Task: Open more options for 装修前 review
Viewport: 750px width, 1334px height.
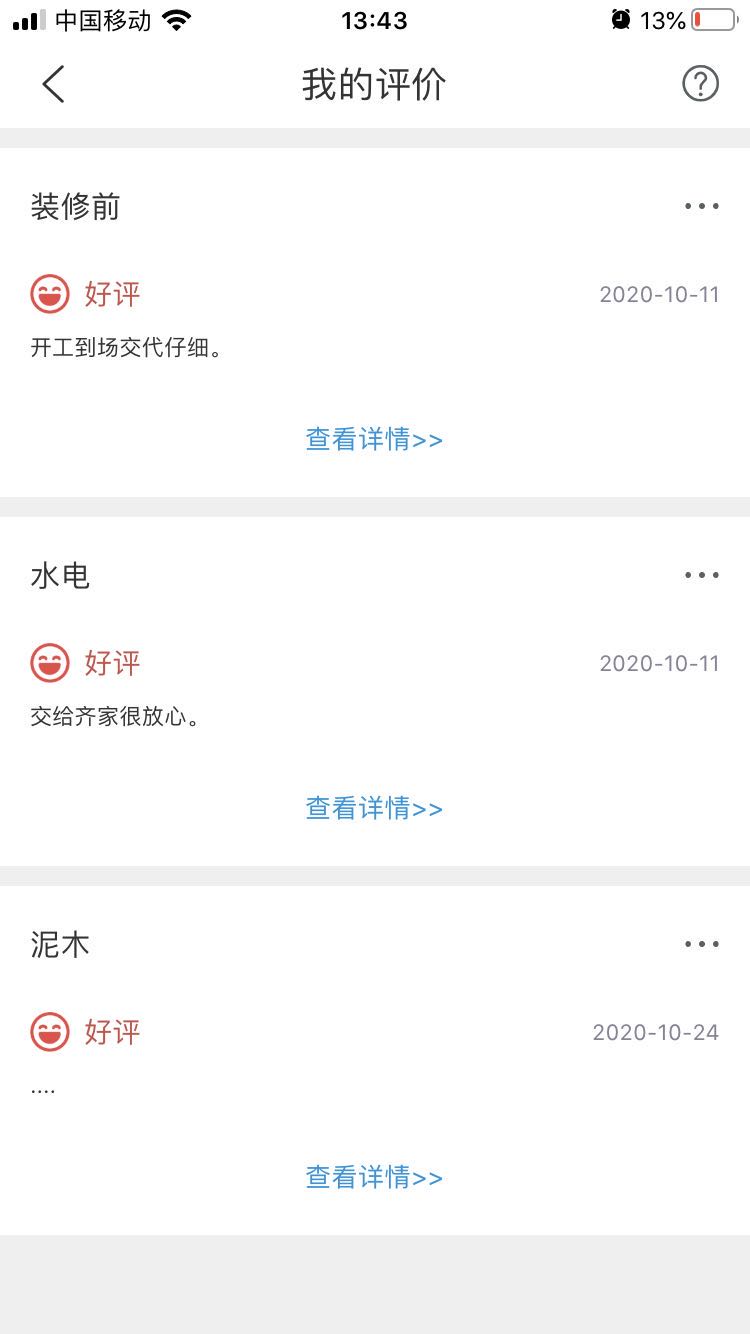Action: pyautogui.click(x=701, y=207)
